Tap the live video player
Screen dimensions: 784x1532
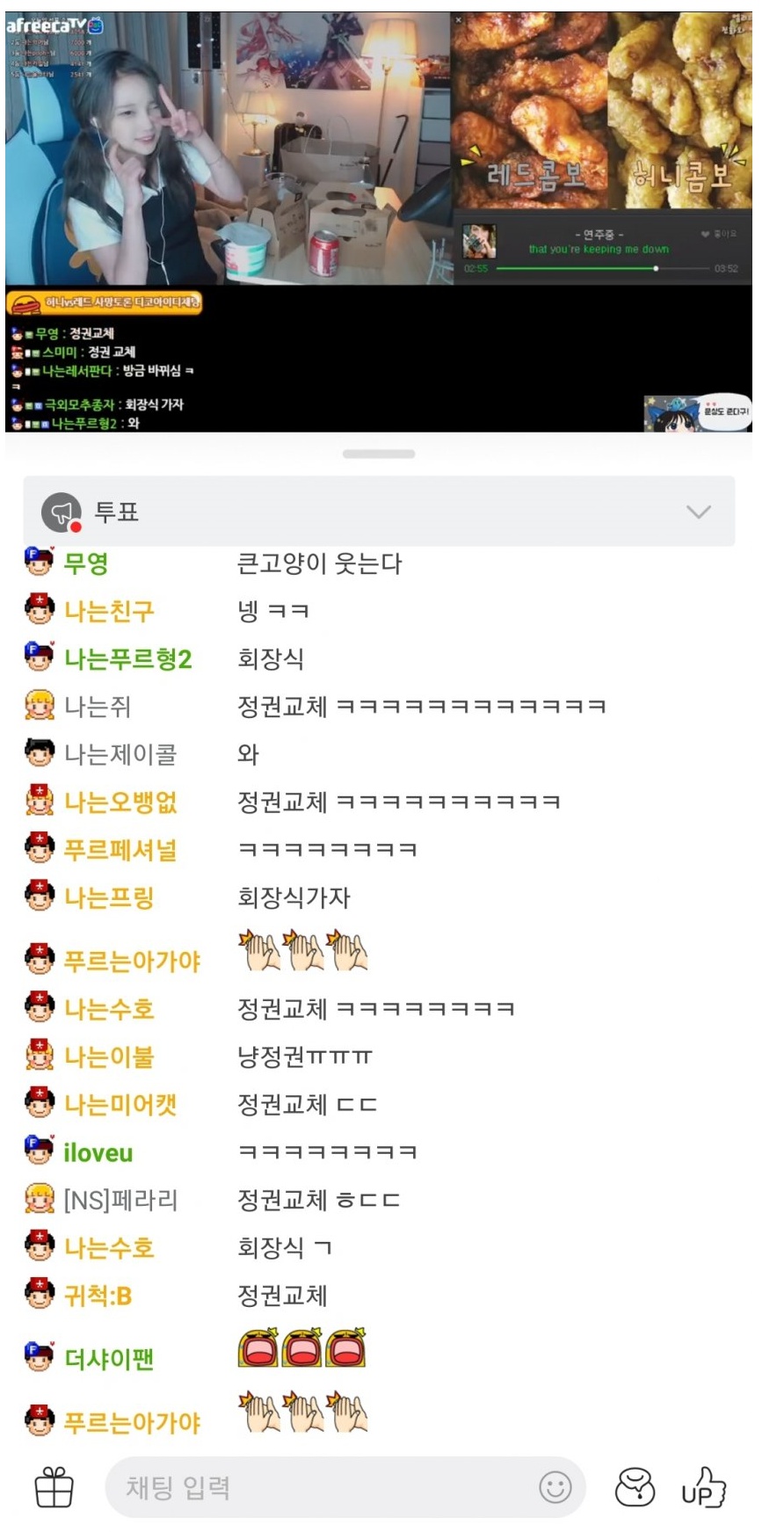(379, 221)
